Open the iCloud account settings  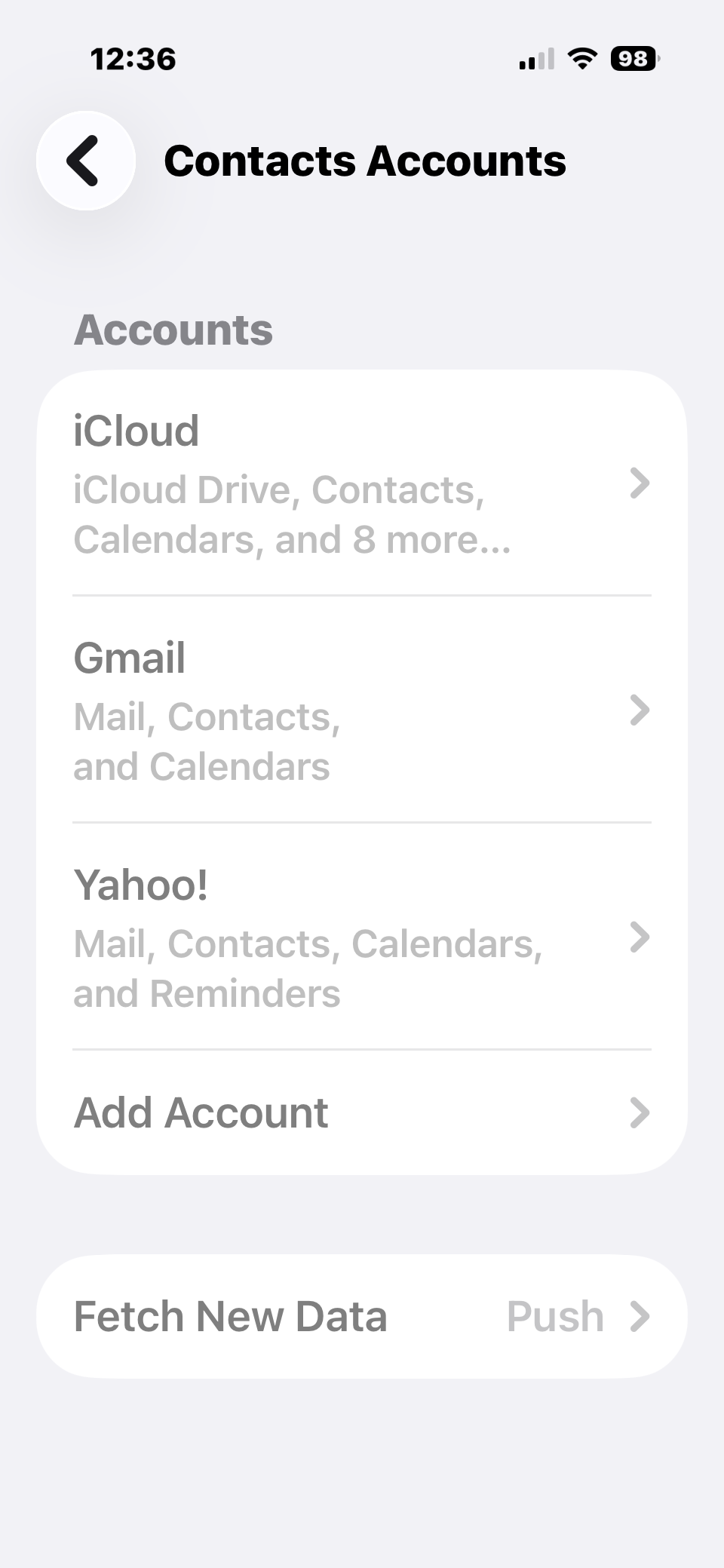pos(361,483)
